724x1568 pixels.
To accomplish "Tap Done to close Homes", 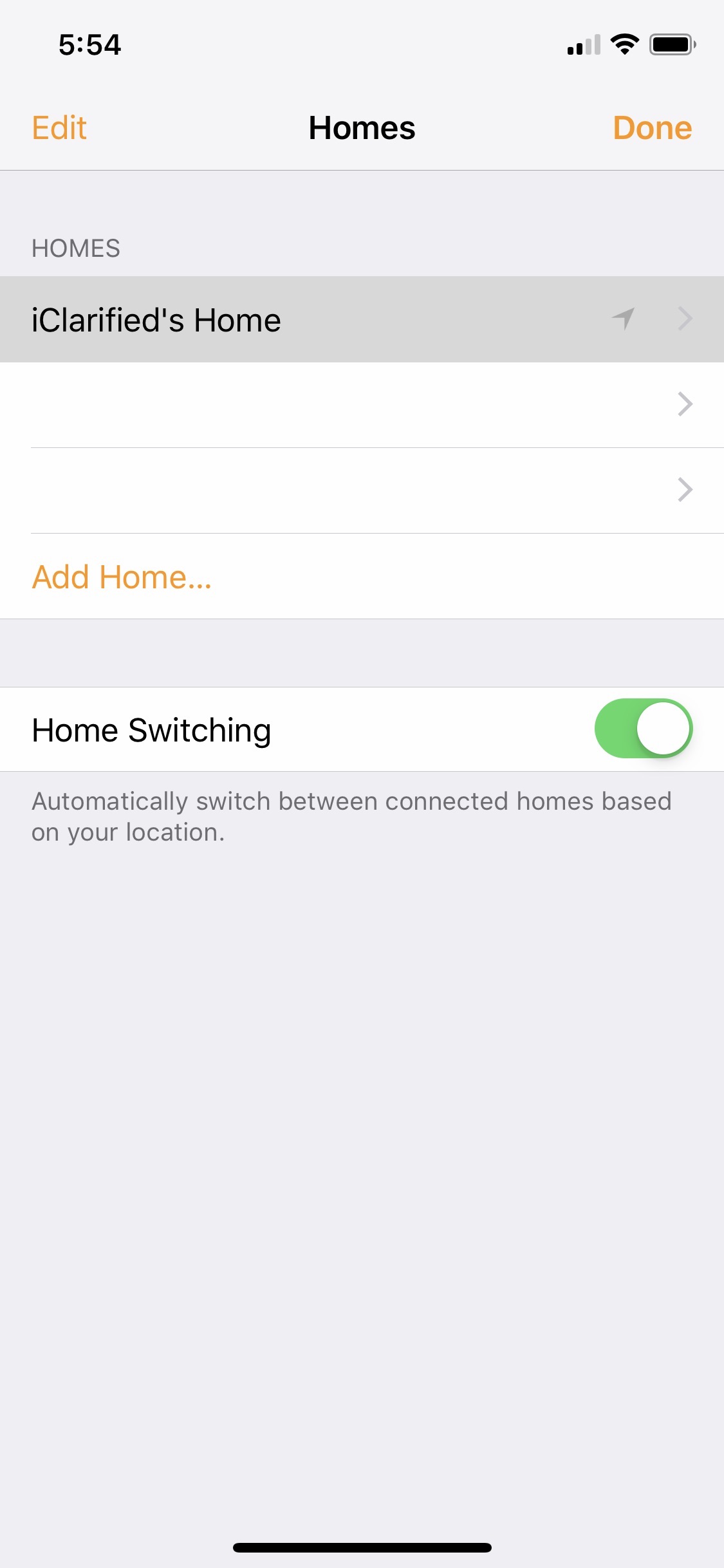I will pos(652,127).
